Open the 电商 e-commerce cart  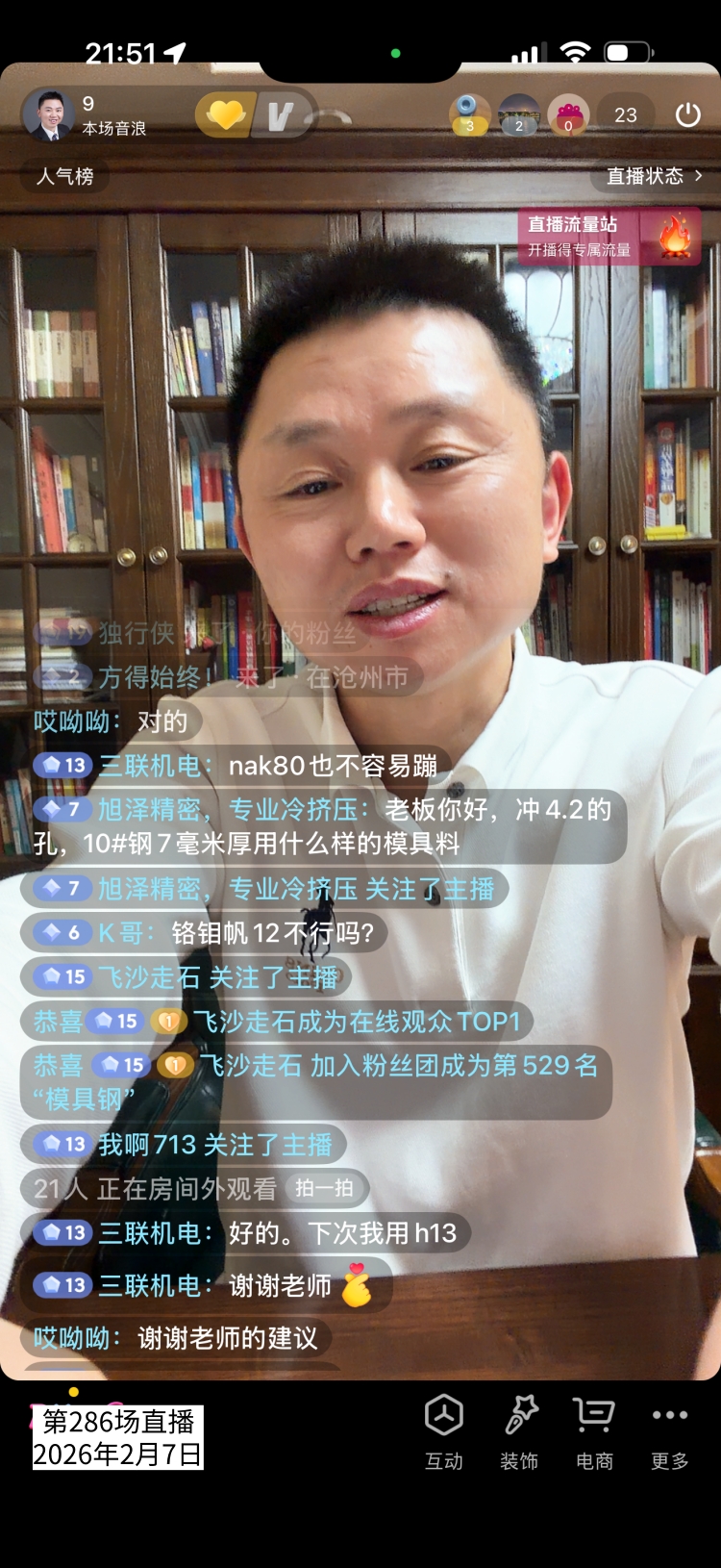(594, 1431)
